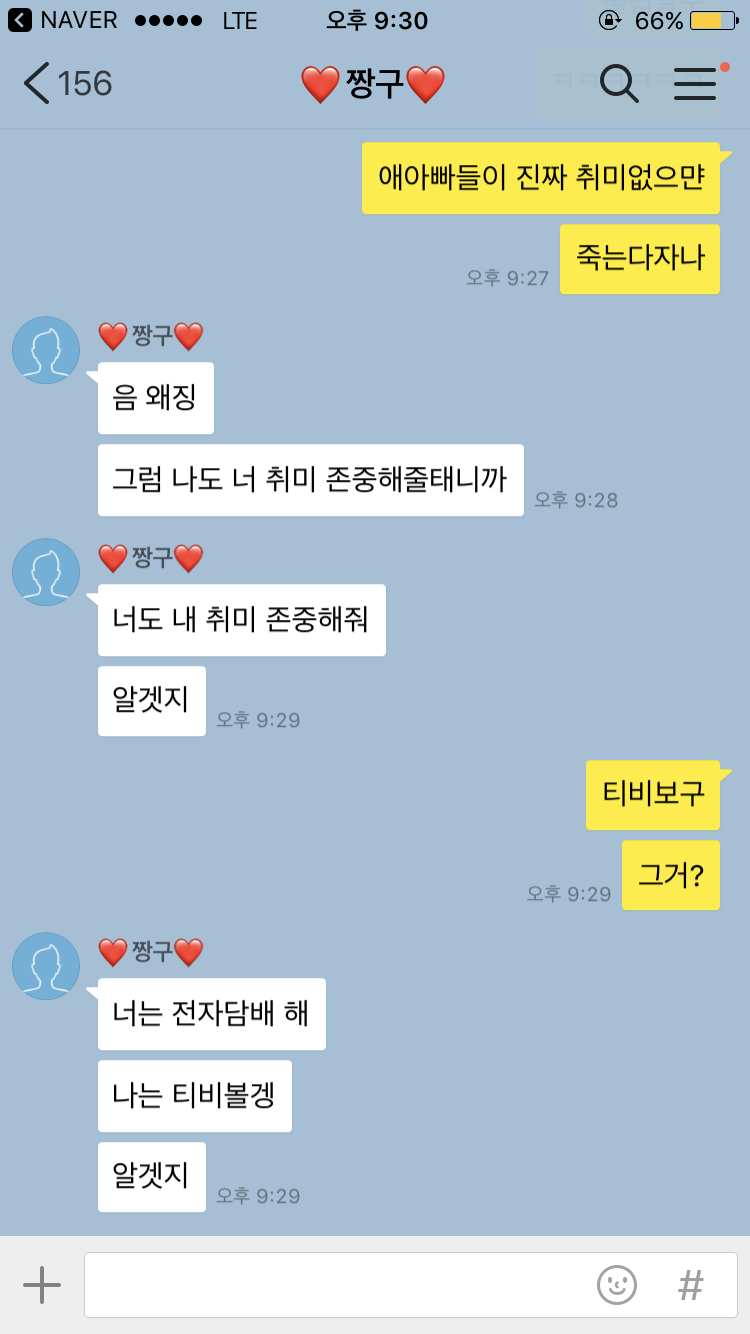Open the plus attachment menu
The image size is (750, 1334).
click(x=42, y=1285)
